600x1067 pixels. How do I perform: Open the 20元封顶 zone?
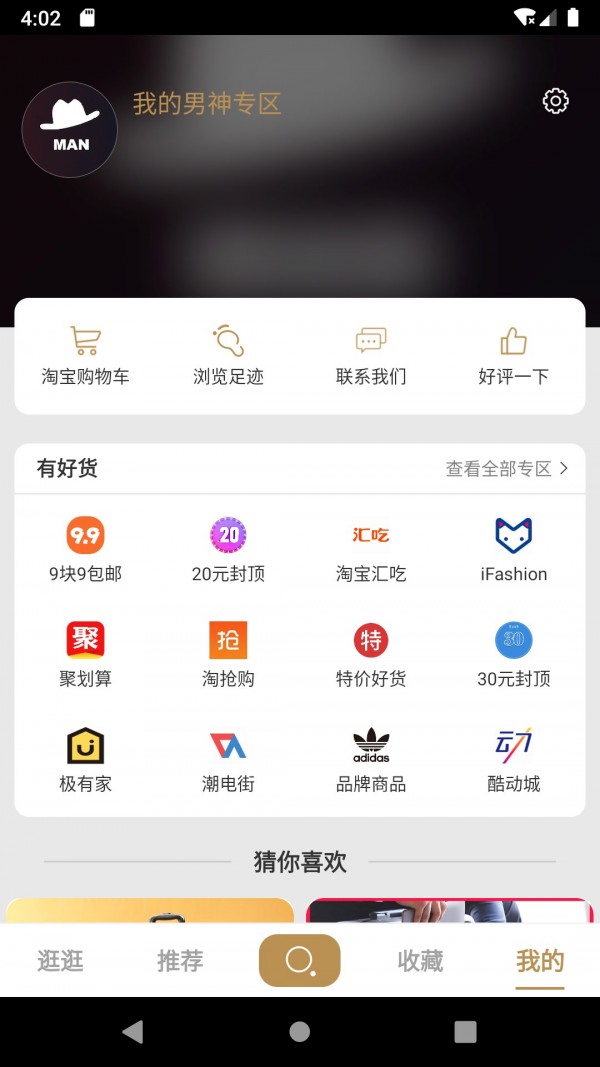coord(228,550)
